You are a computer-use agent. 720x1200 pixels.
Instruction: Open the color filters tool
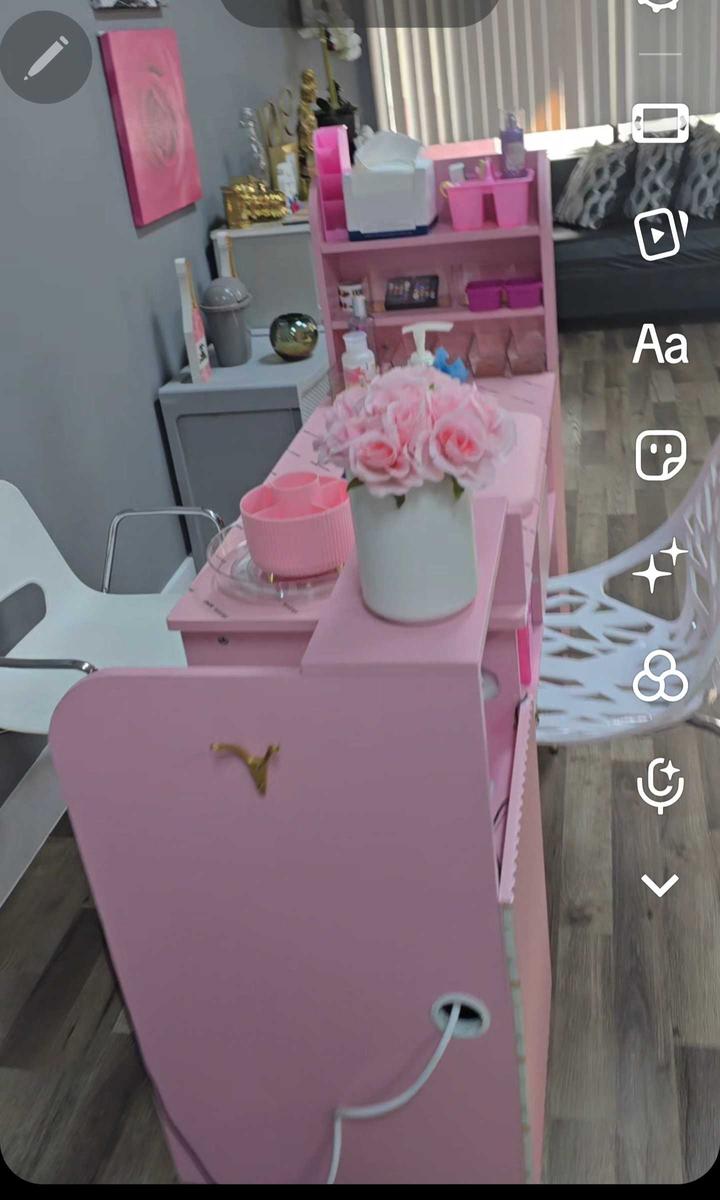(x=661, y=676)
